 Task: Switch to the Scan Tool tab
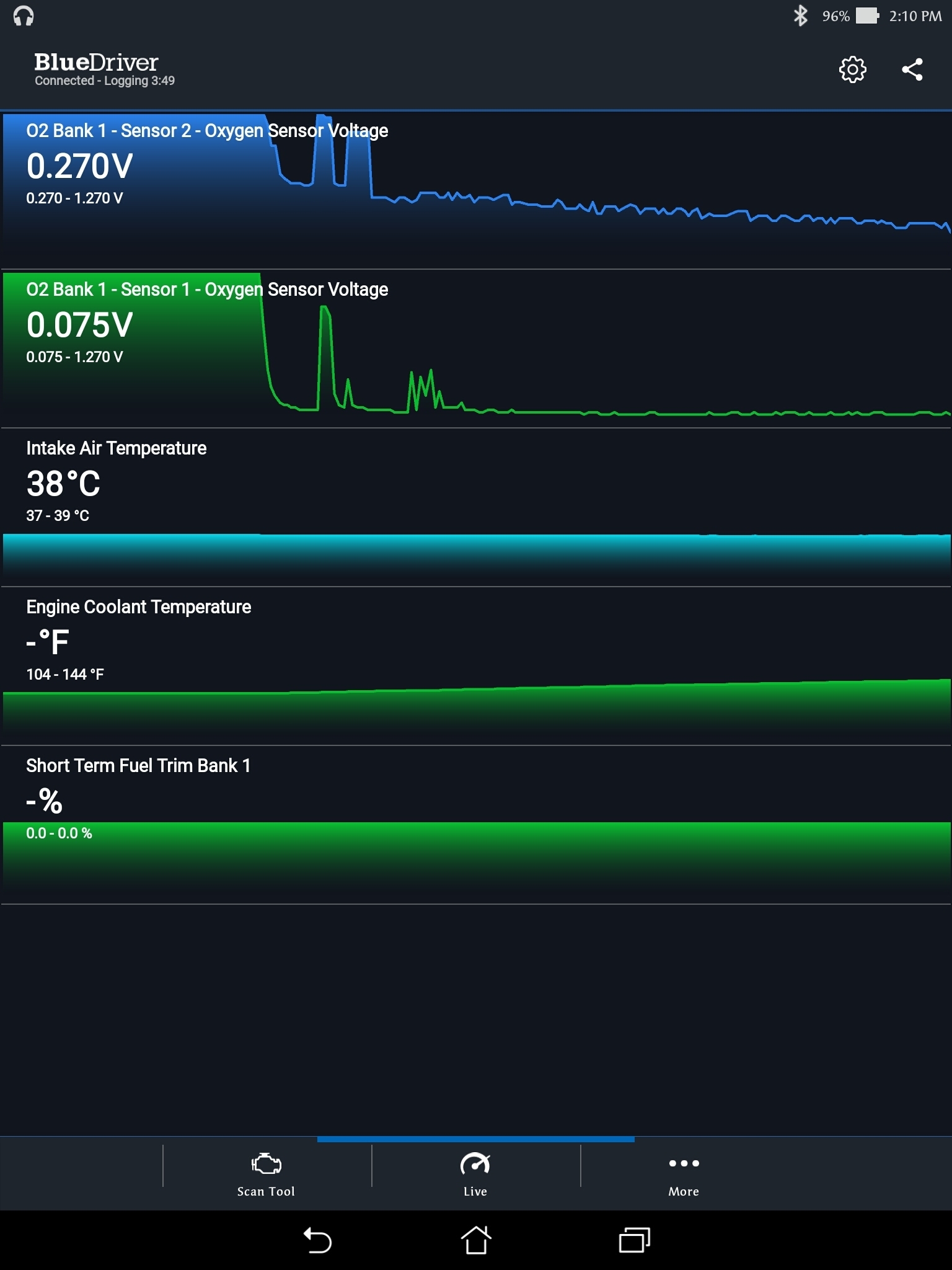coord(267,1174)
